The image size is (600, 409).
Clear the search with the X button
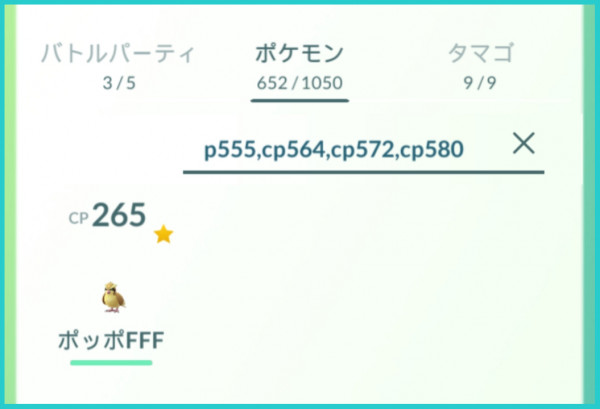tap(523, 145)
